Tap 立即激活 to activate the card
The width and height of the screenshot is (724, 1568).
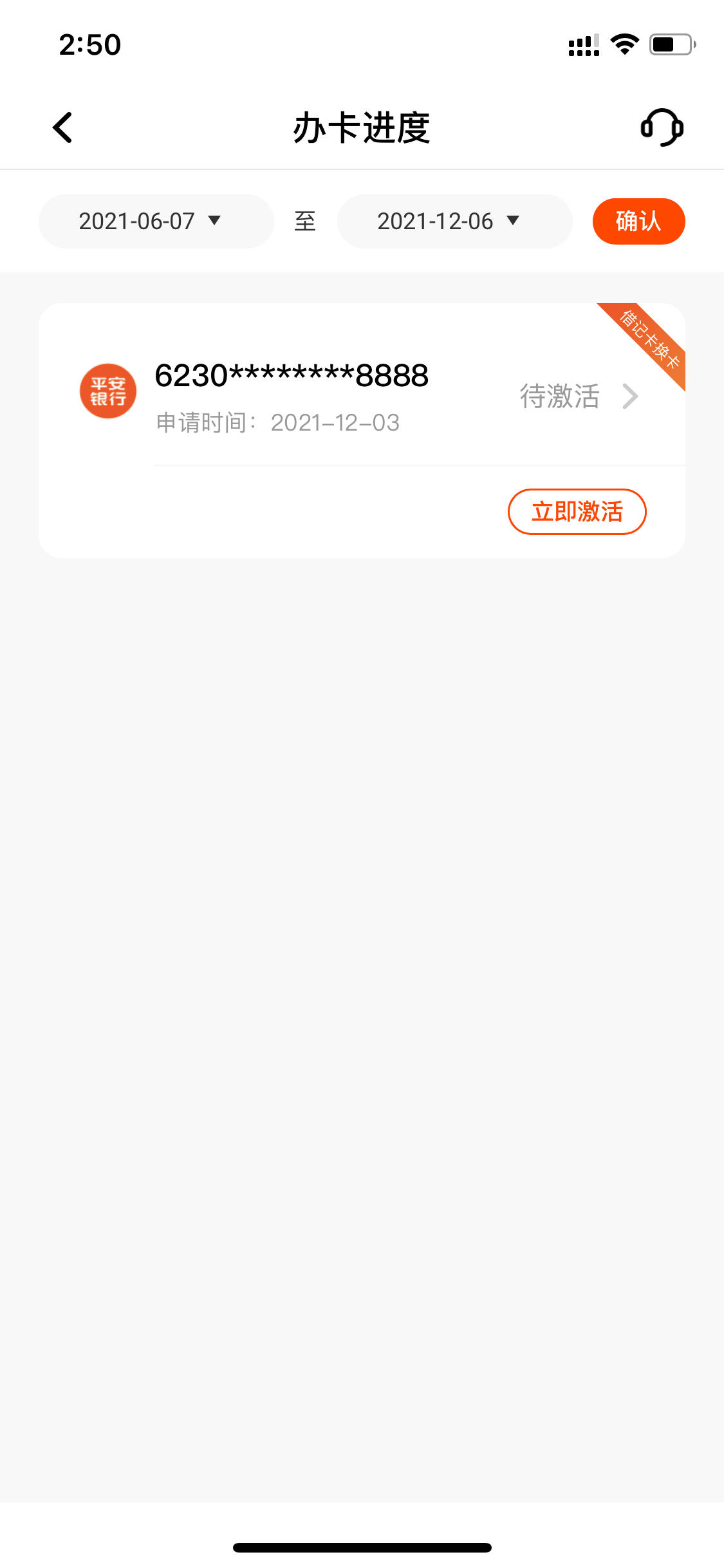[577, 512]
